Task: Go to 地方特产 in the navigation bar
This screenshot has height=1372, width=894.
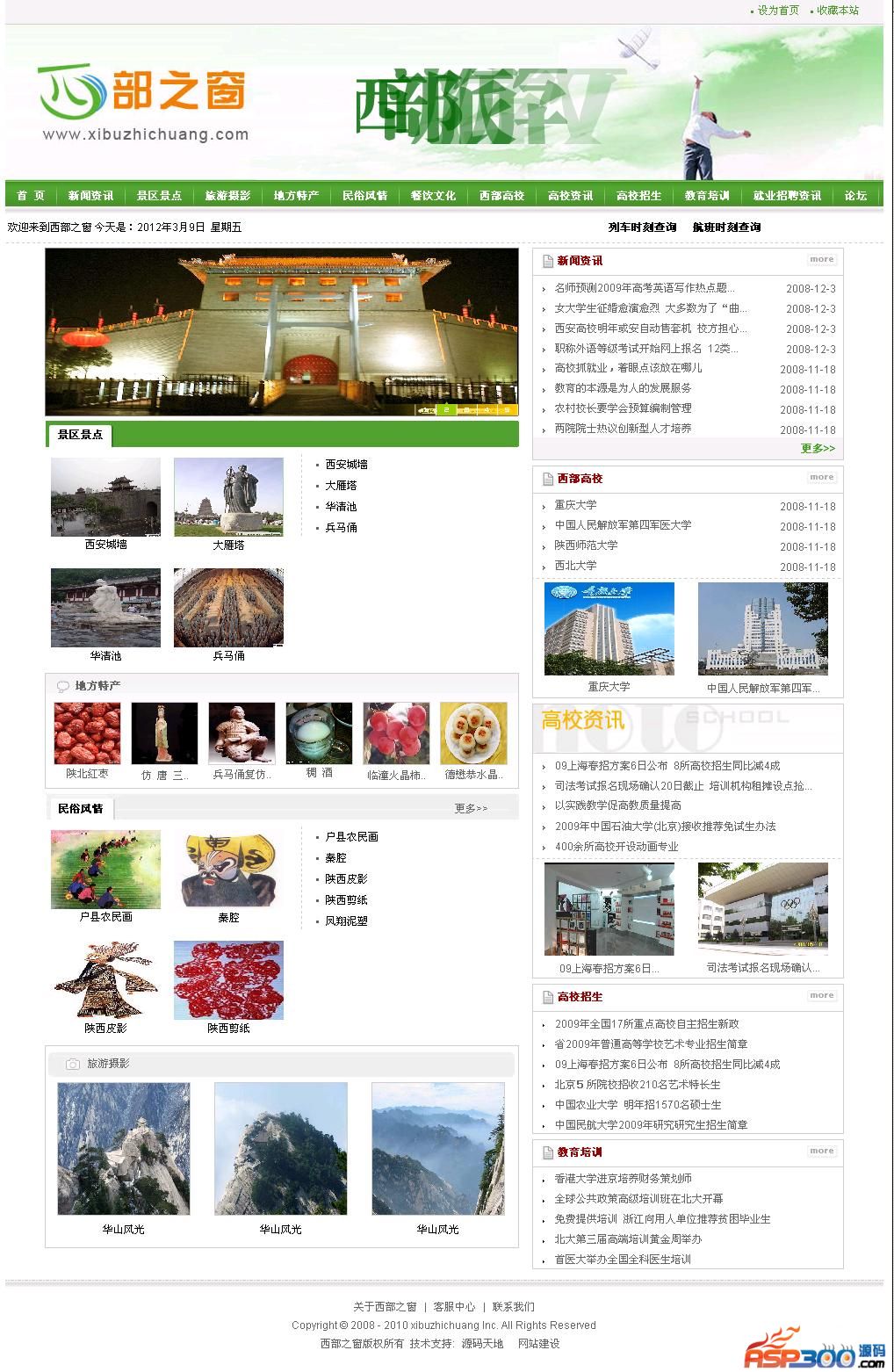Action: click(296, 196)
